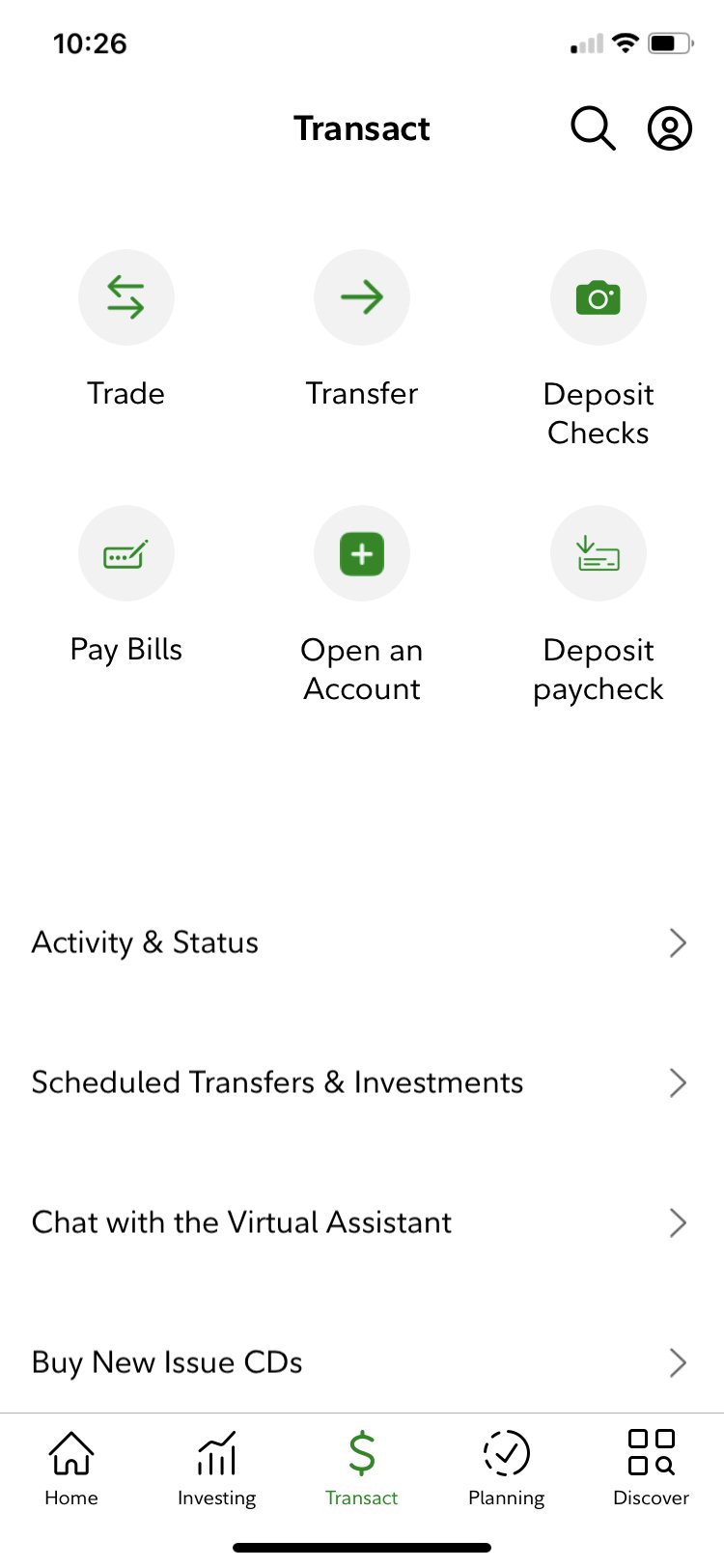
Task: Open Activity & Status link
Action: (145, 942)
